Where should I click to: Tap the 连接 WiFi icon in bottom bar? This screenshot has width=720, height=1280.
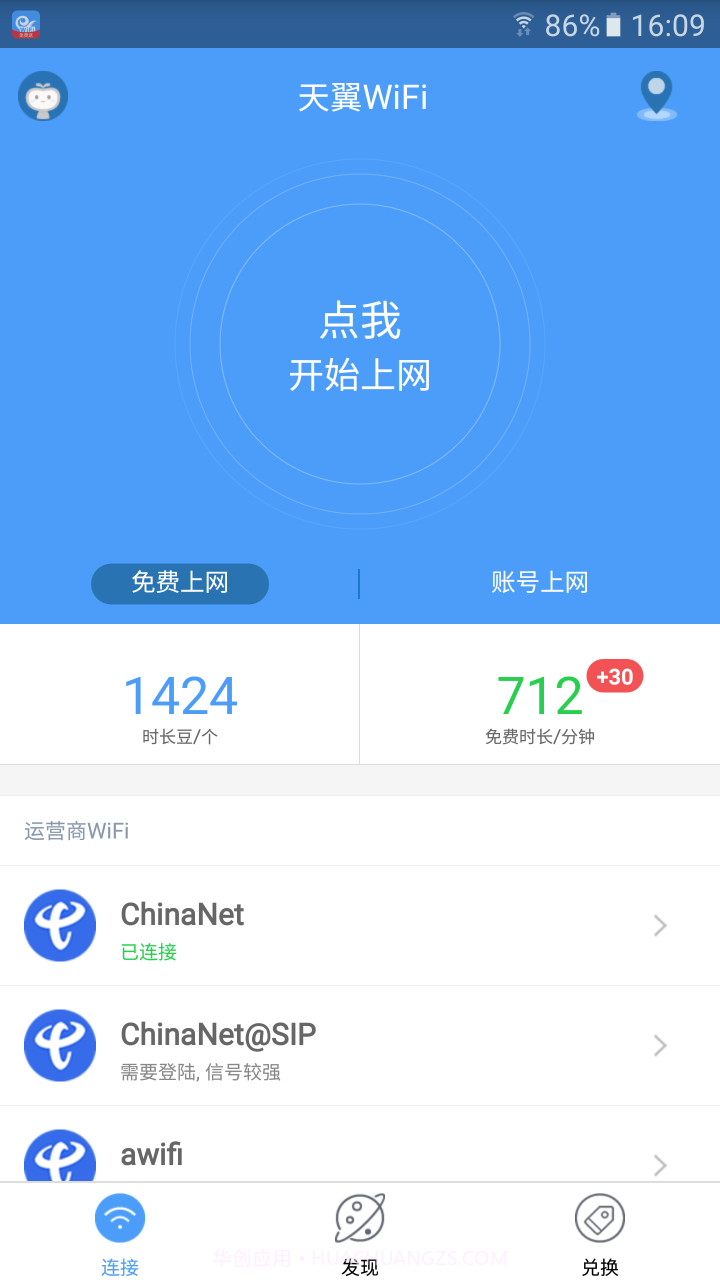click(120, 1218)
